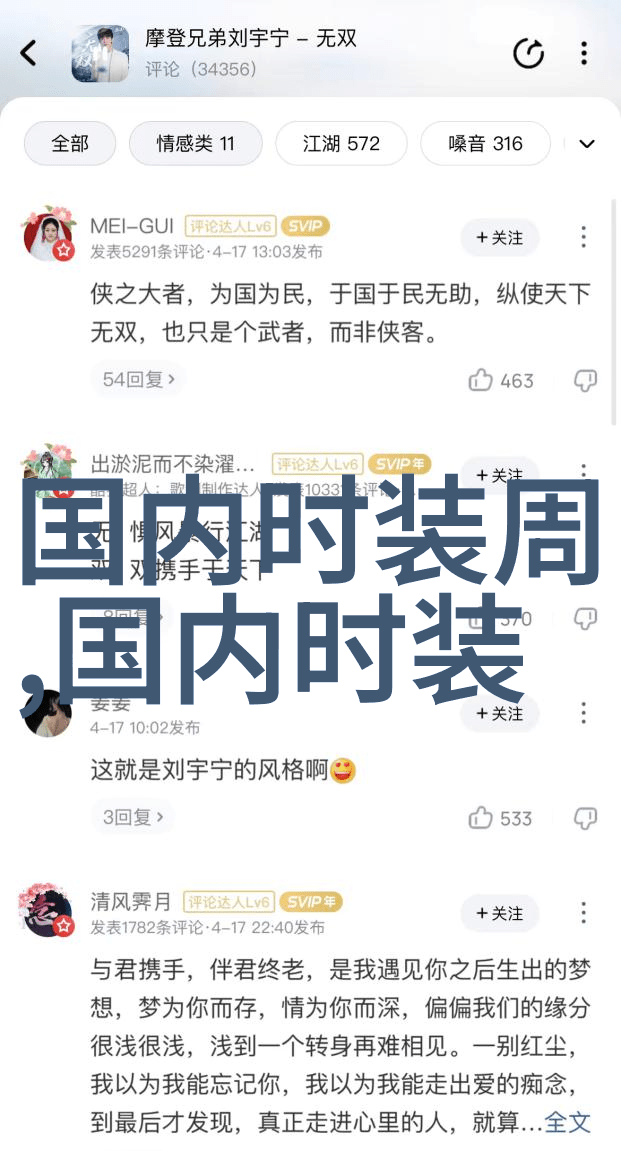Select the 全部 filter chip
Image resolution: width=621 pixels, height=1151 pixels.
click(69, 143)
